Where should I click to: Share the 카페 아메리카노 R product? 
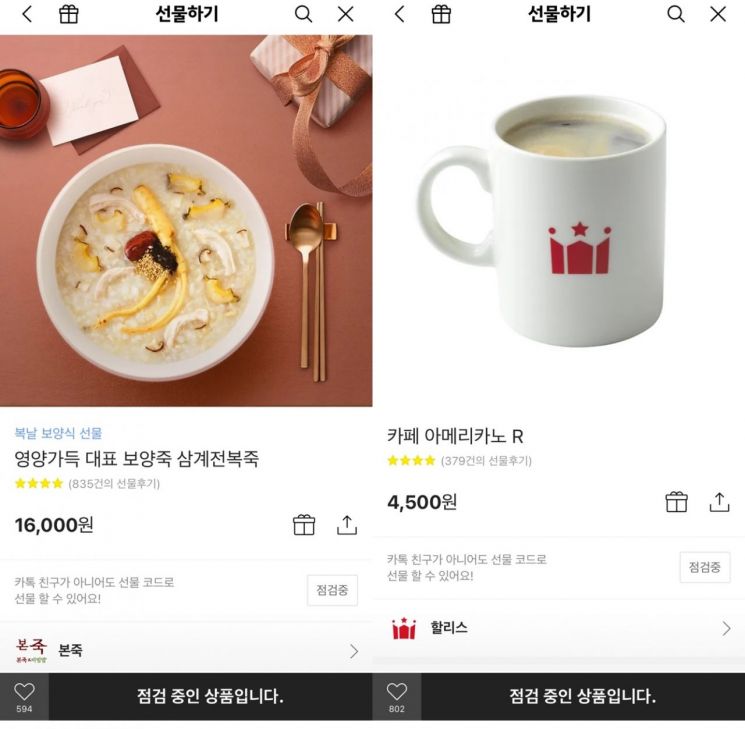tap(719, 502)
